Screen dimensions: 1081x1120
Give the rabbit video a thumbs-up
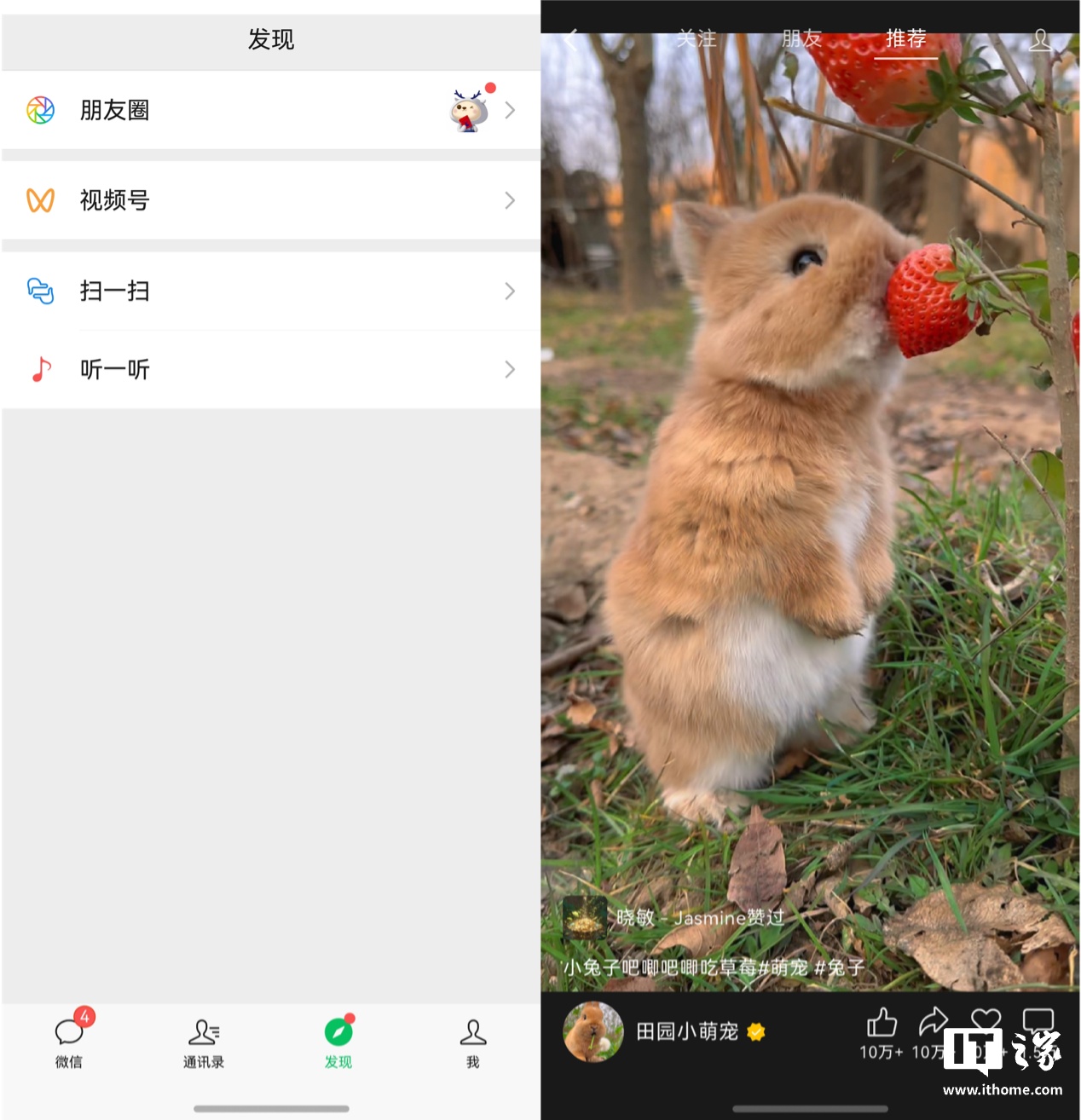(x=882, y=1023)
